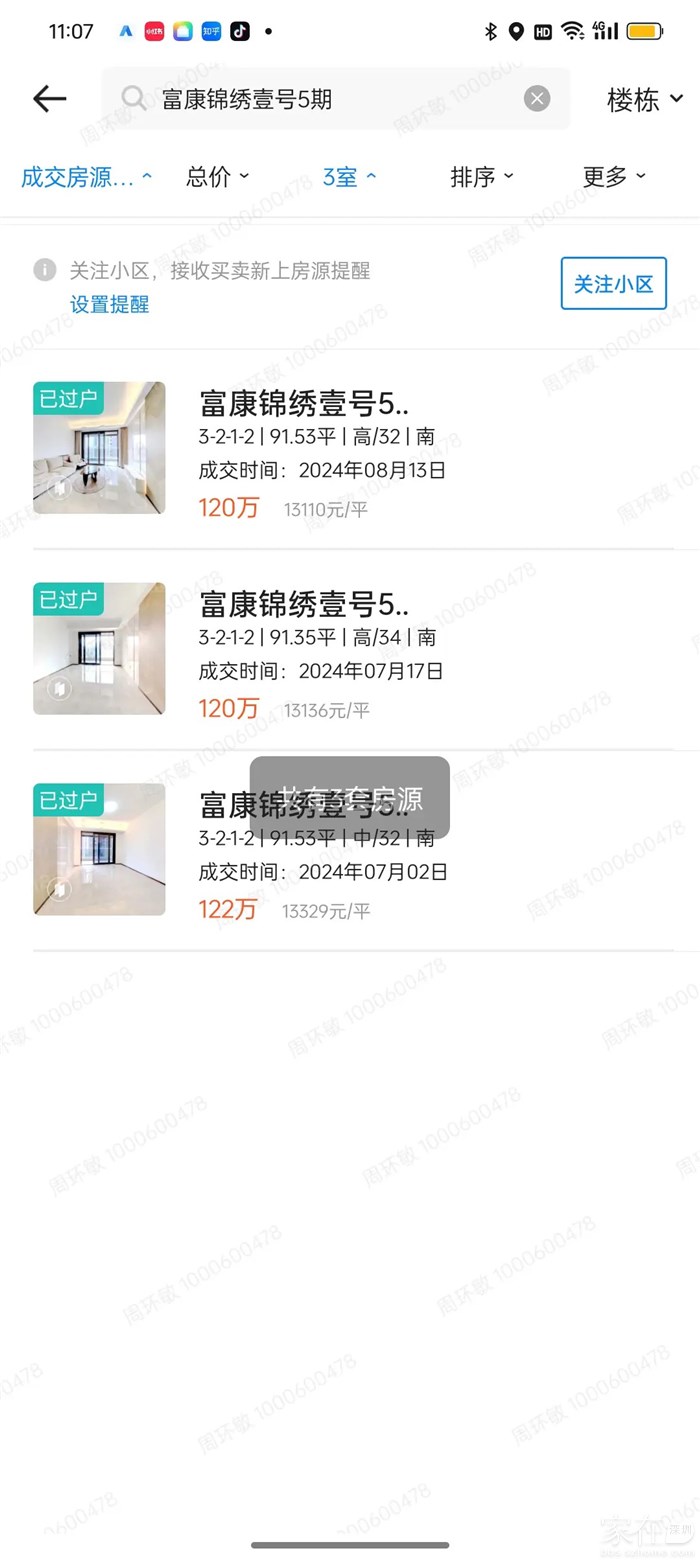
Task: Open the 楼栋 dropdown
Action: click(x=644, y=99)
